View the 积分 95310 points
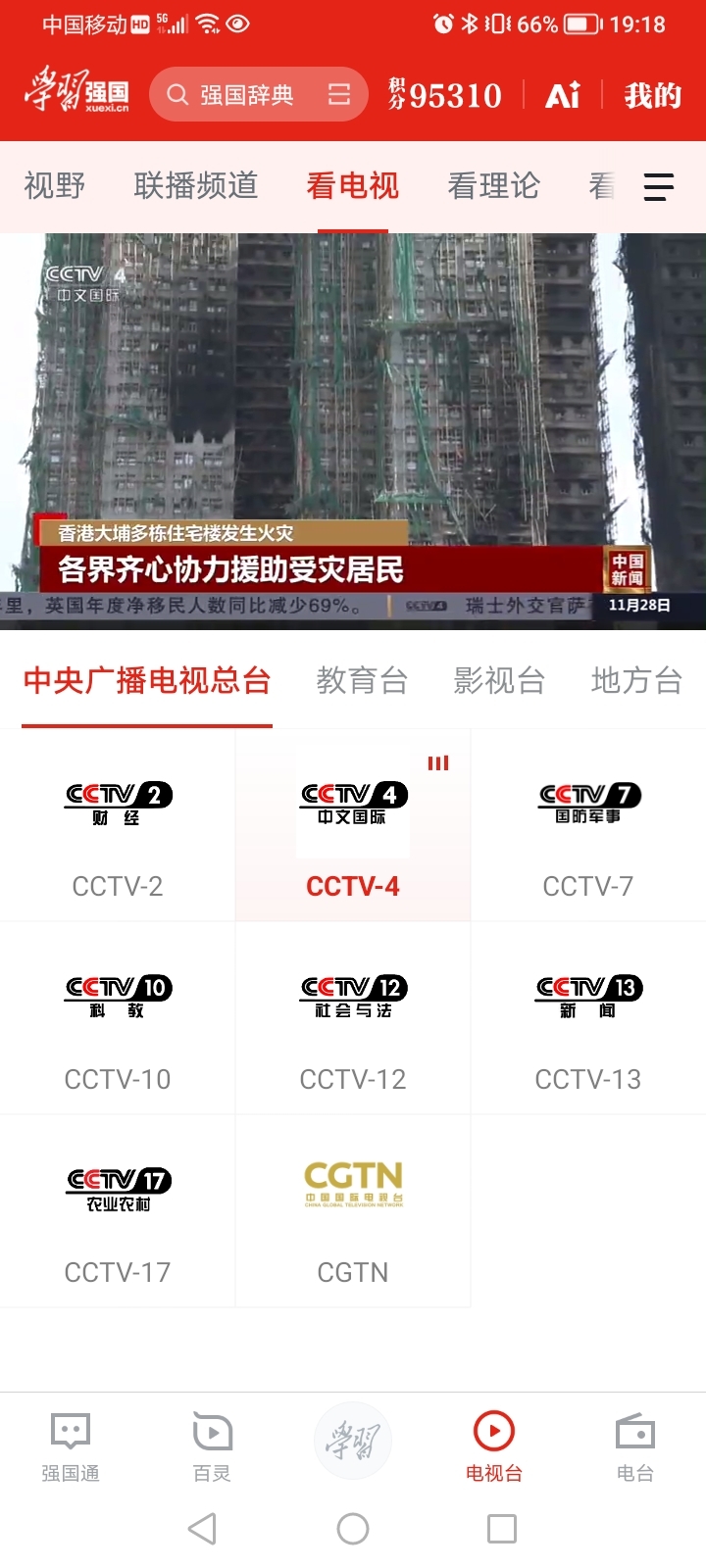This screenshot has width=706, height=1568. pyautogui.click(x=445, y=95)
